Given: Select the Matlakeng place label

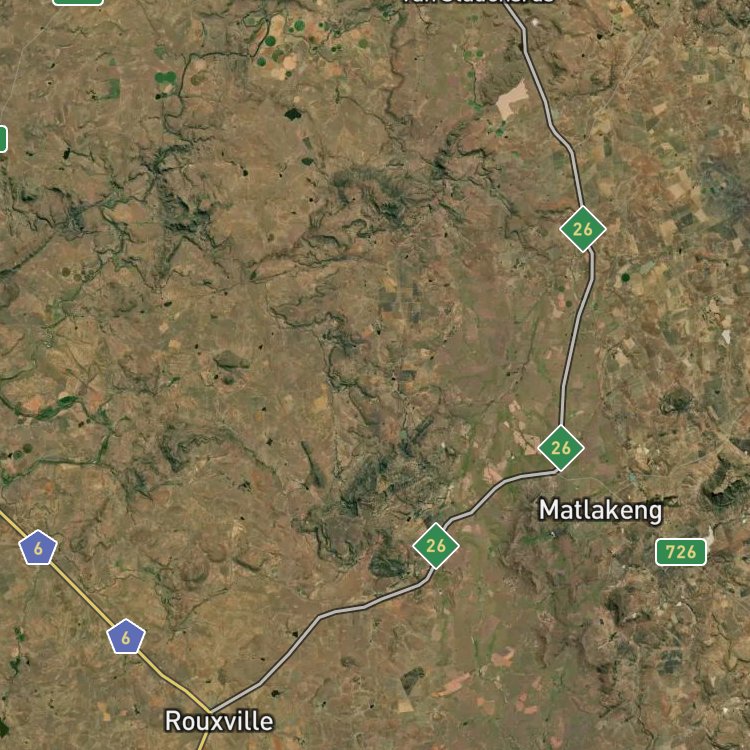Looking at the screenshot, I should 600,511.
